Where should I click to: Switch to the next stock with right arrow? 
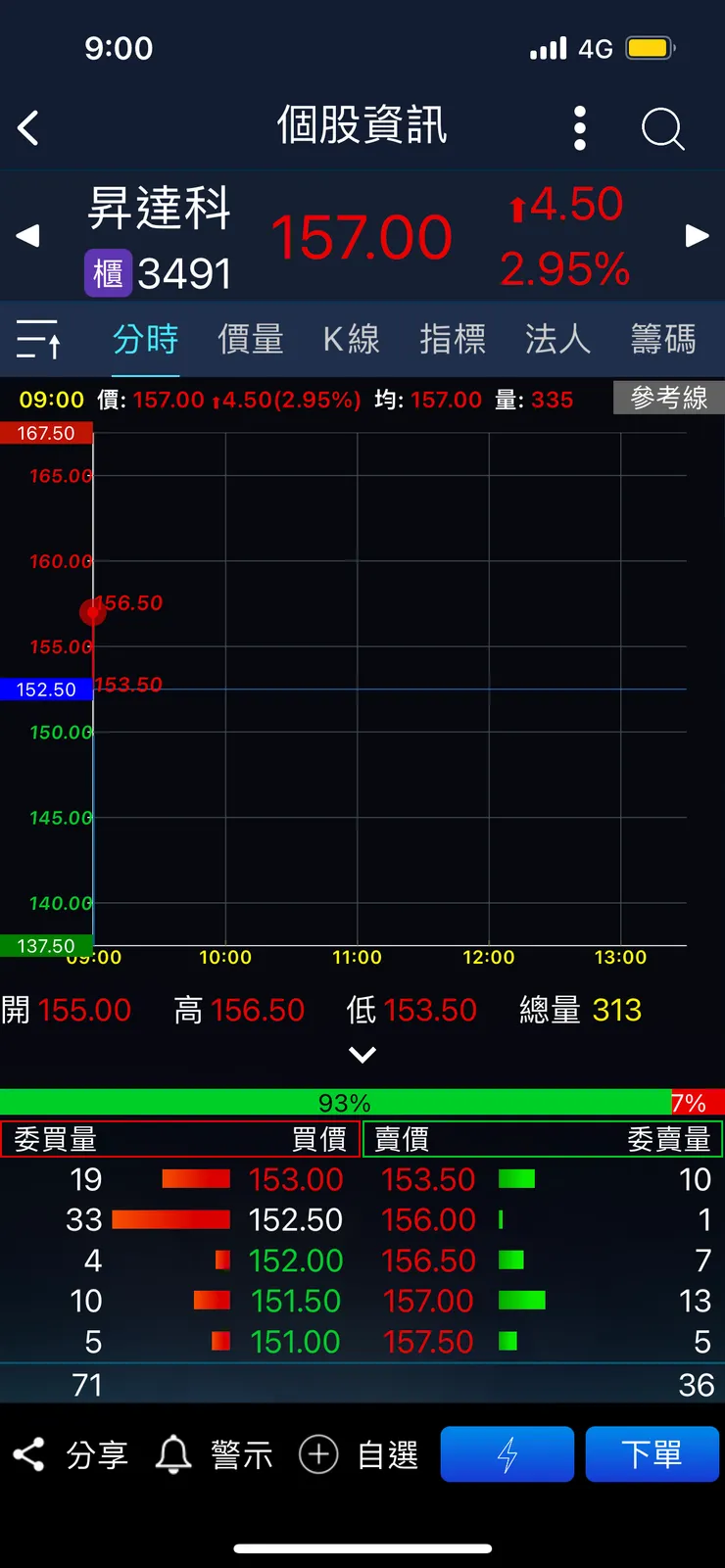pyautogui.click(x=697, y=235)
